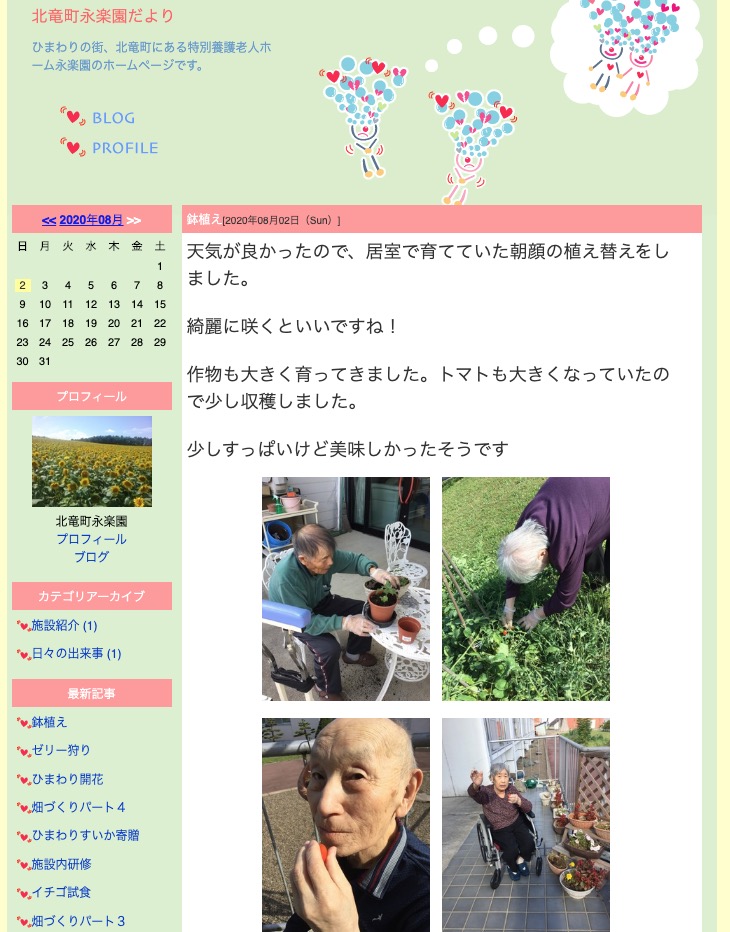
Task: Open the ブログ link under sunflower photo
Action: tap(91, 557)
